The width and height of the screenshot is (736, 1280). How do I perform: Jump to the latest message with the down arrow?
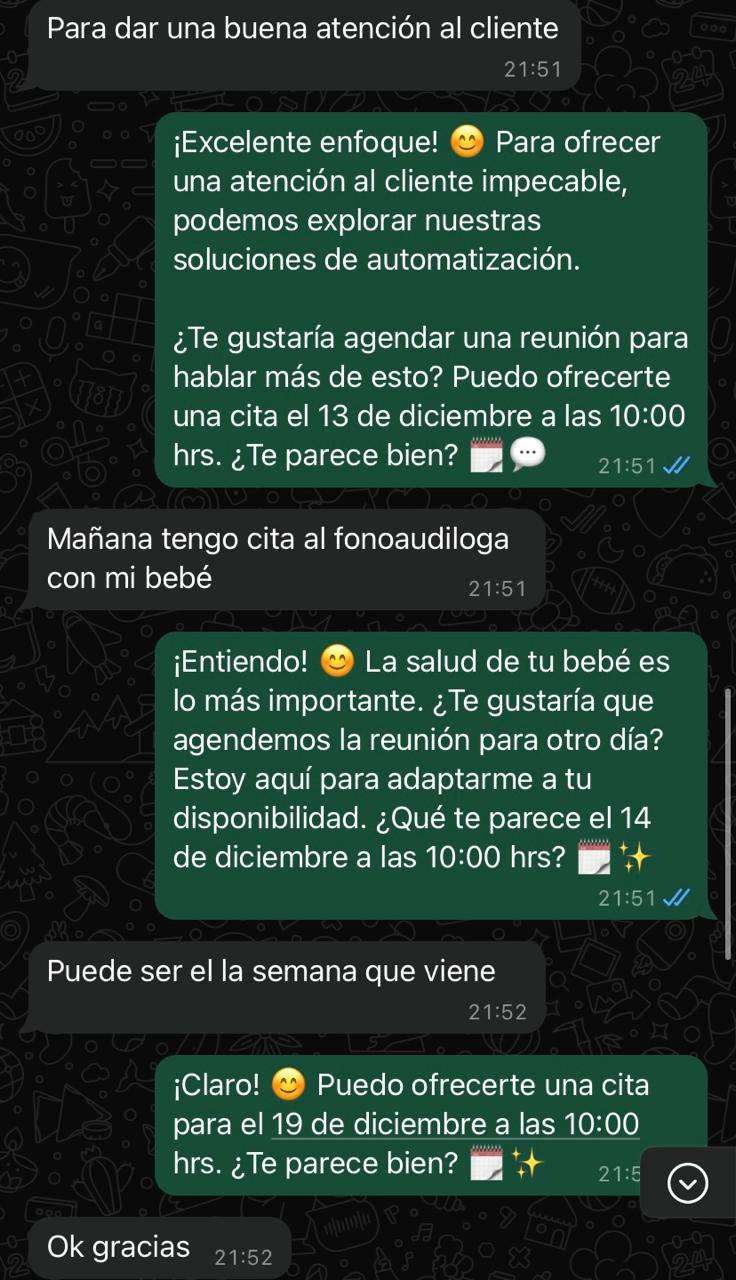[687, 1183]
